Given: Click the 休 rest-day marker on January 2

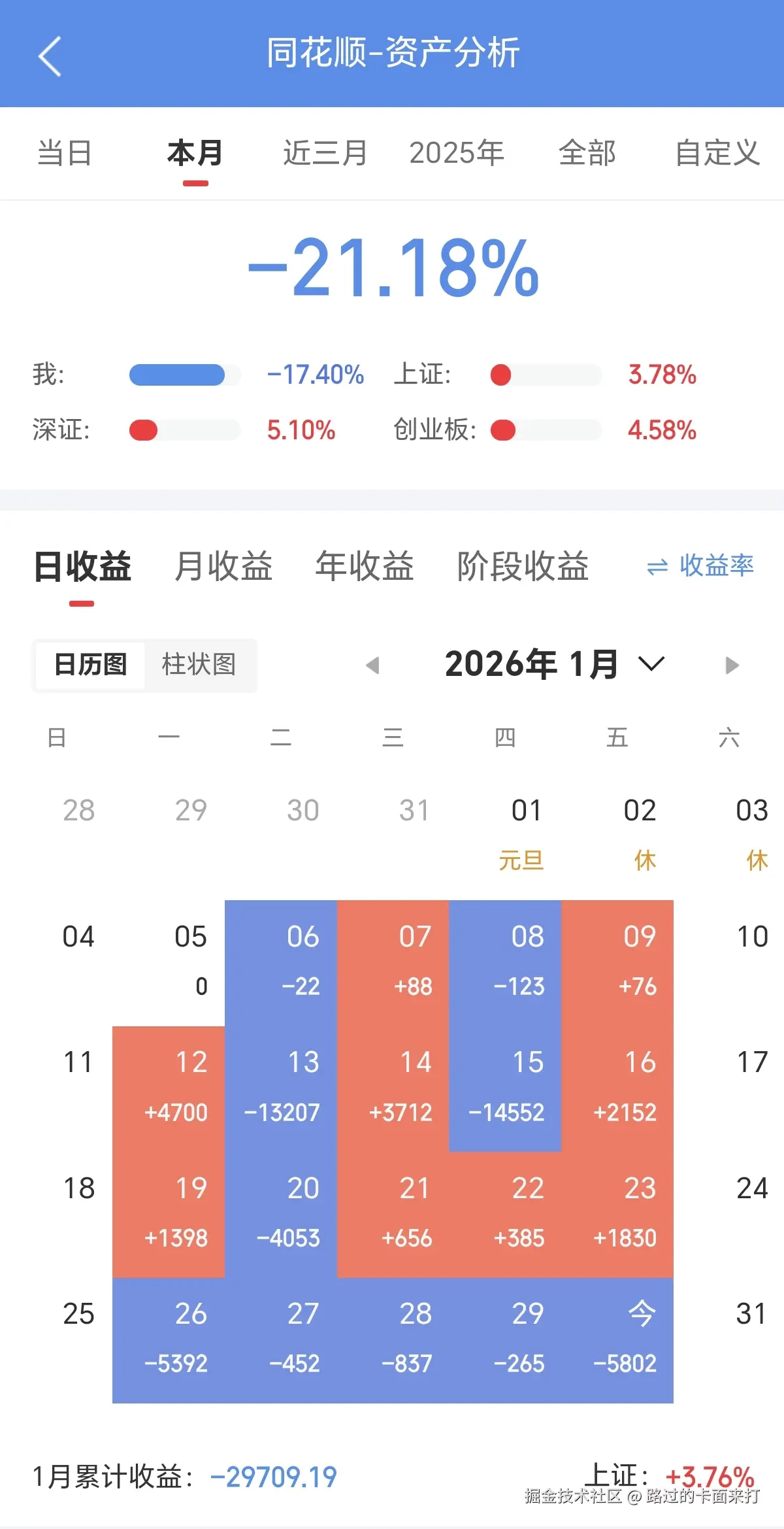Looking at the screenshot, I should coord(644,861).
